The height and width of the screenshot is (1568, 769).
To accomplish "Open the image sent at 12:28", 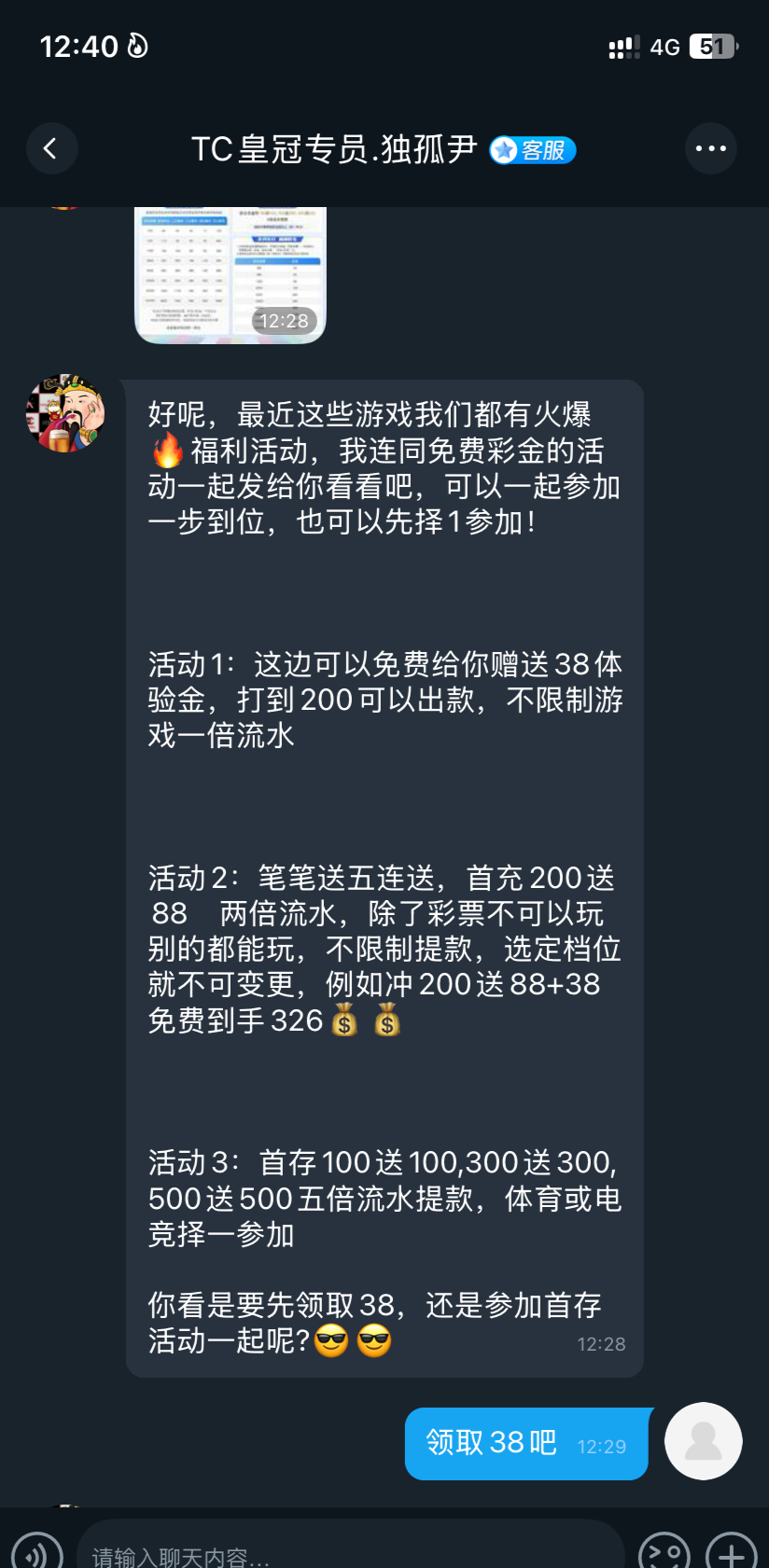I will 231,274.
